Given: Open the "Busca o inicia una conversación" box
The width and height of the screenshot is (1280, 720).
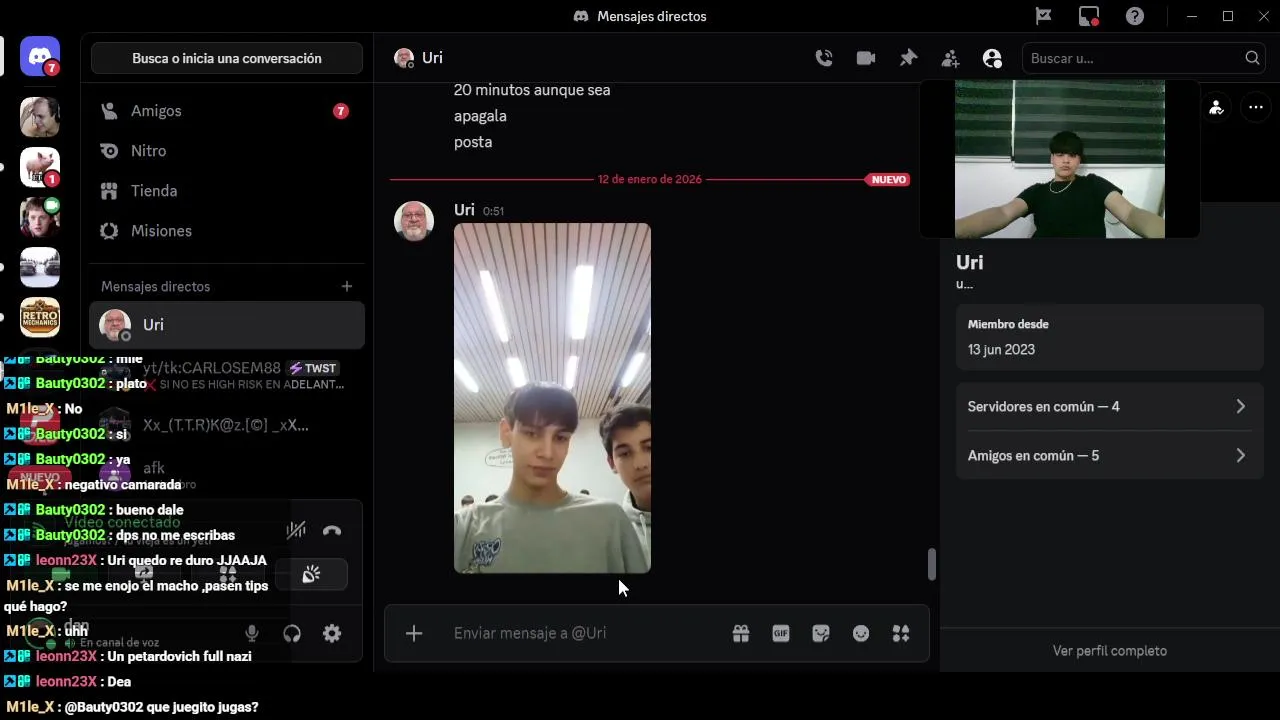Looking at the screenshot, I should tap(227, 58).
